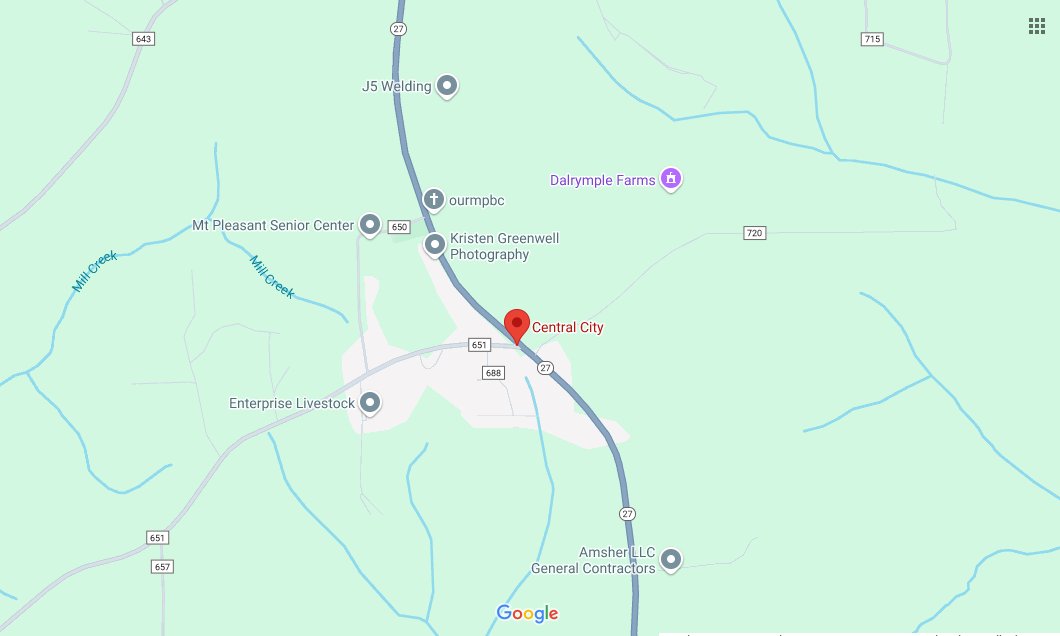
Task: Open the Enterprise Livestock pin
Action: tap(370, 403)
